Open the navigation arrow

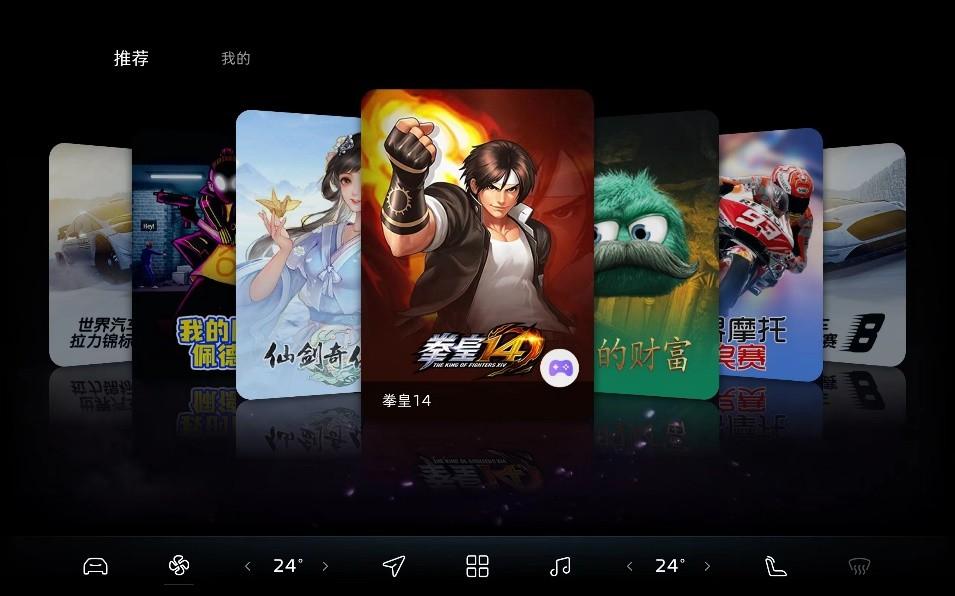coord(394,566)
